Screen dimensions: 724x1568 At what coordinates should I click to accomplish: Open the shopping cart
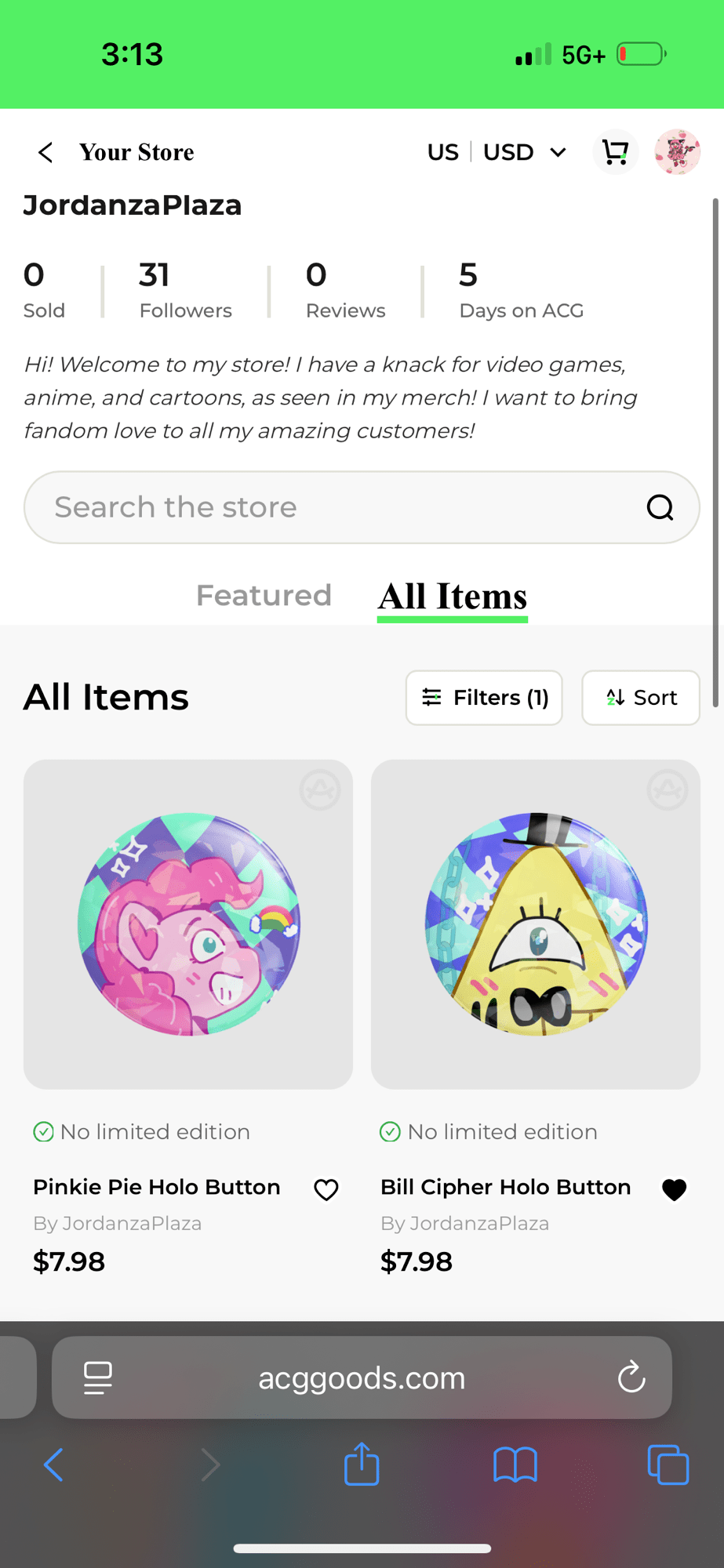pyautogui.click(x=615, y=151)
